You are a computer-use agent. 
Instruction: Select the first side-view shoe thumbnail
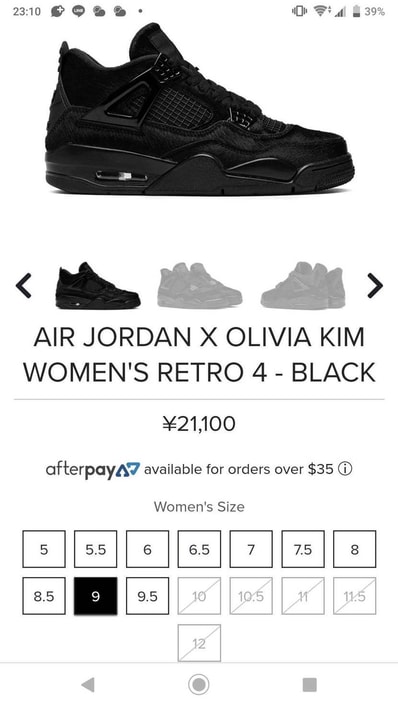[98, 285]
